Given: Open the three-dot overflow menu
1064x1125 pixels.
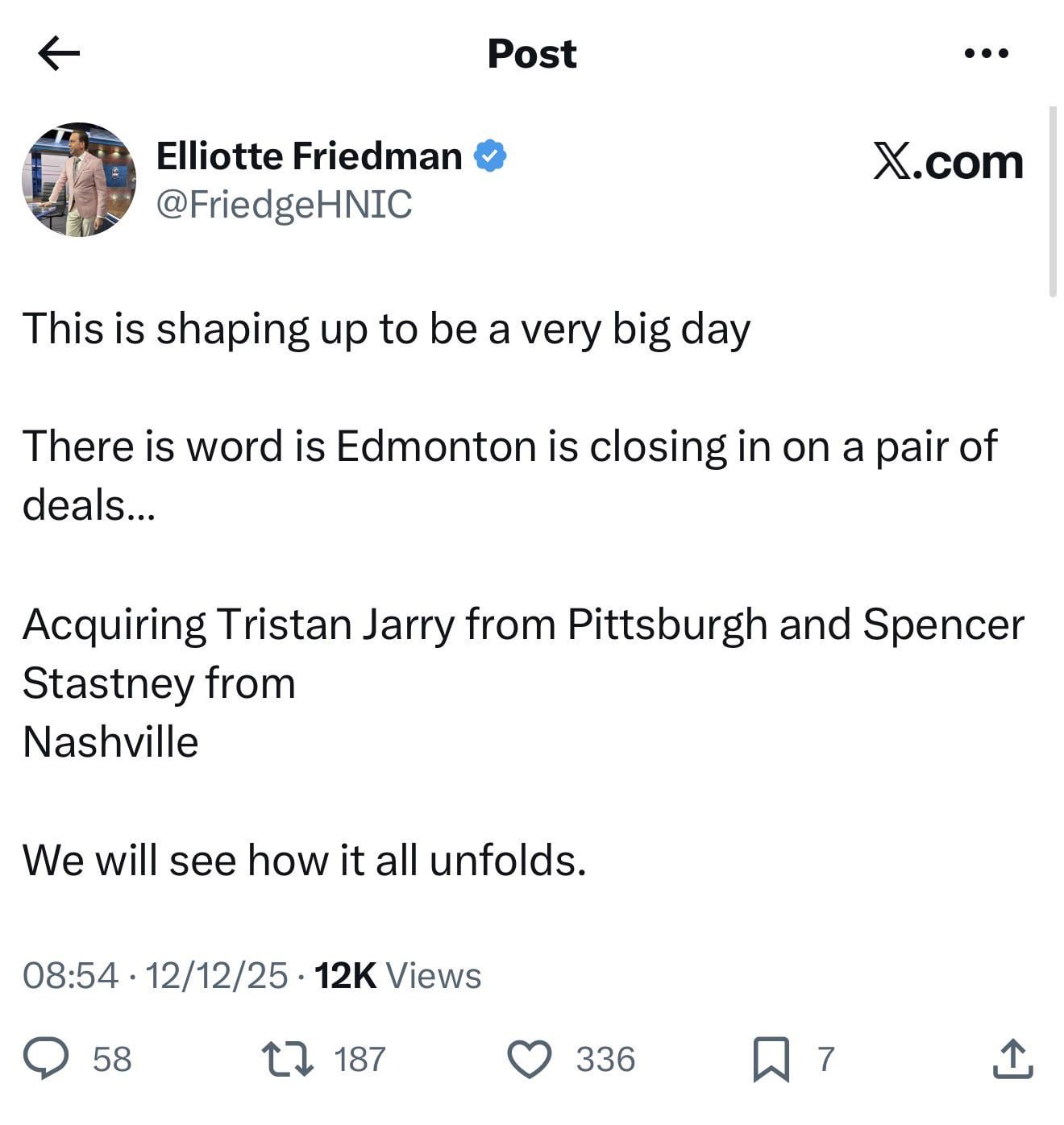Looking at the screenshot, I should pyautogui.click(x=986, y=54).
